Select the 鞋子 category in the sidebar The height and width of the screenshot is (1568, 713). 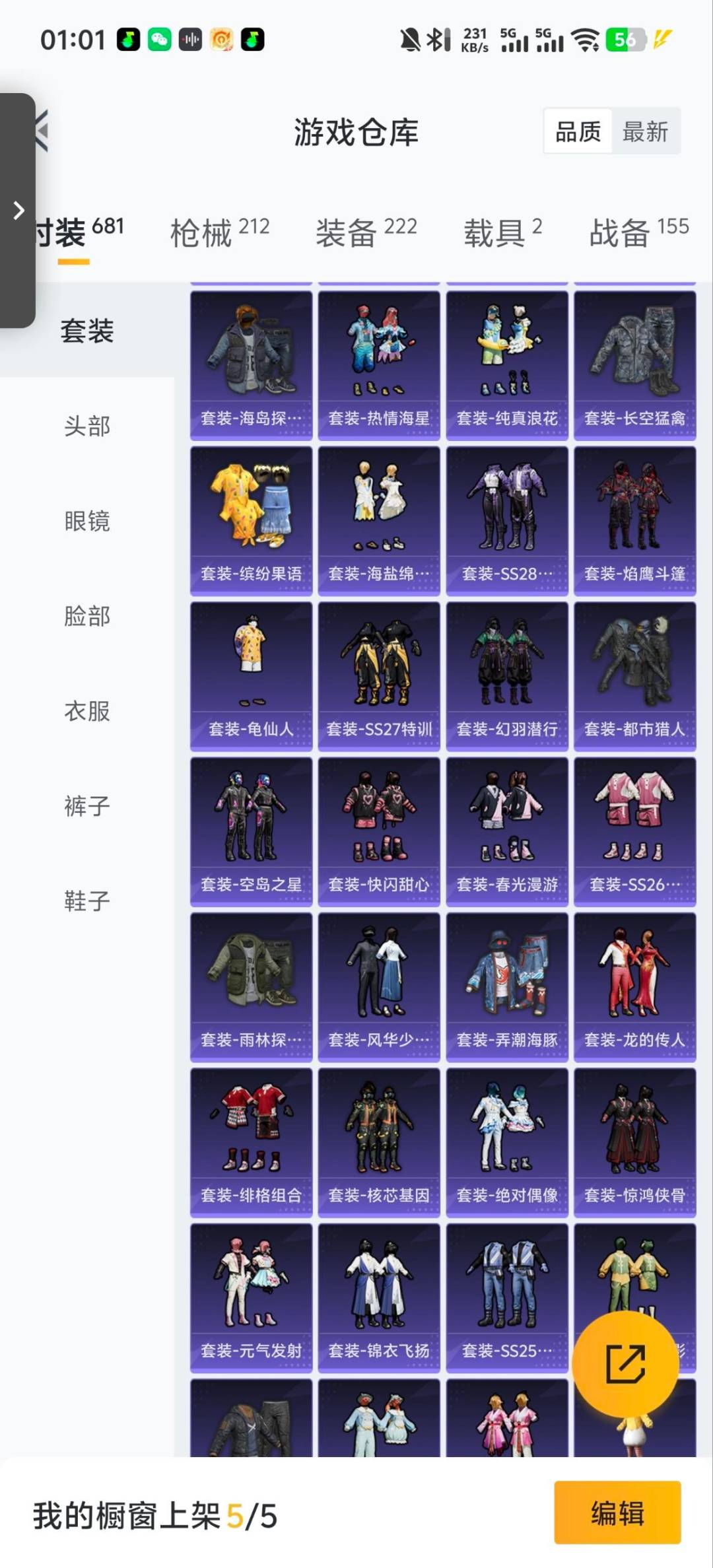coord(87,900)
